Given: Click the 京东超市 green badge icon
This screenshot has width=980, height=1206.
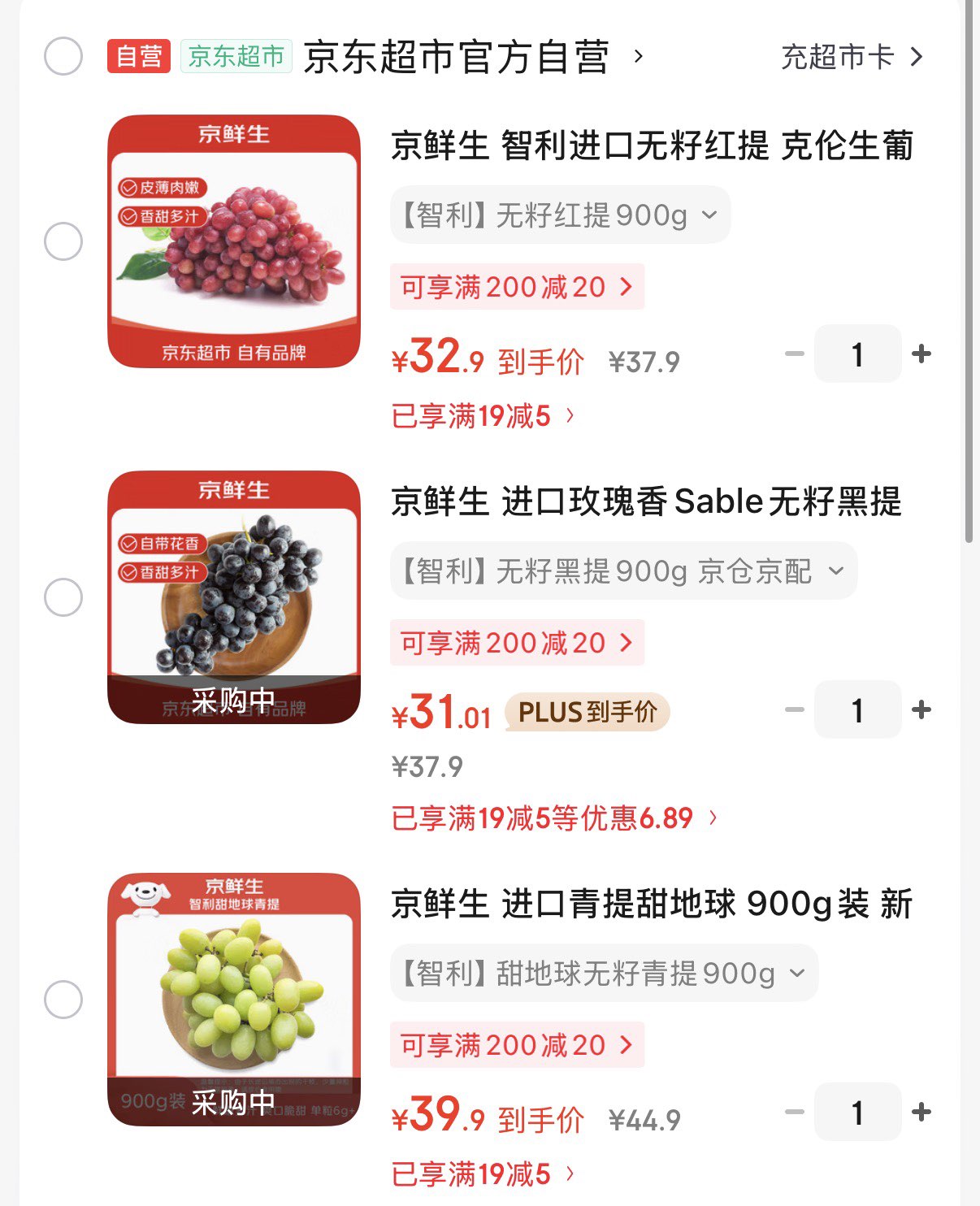Looking at the screenshot, I should tap(236, 58).
